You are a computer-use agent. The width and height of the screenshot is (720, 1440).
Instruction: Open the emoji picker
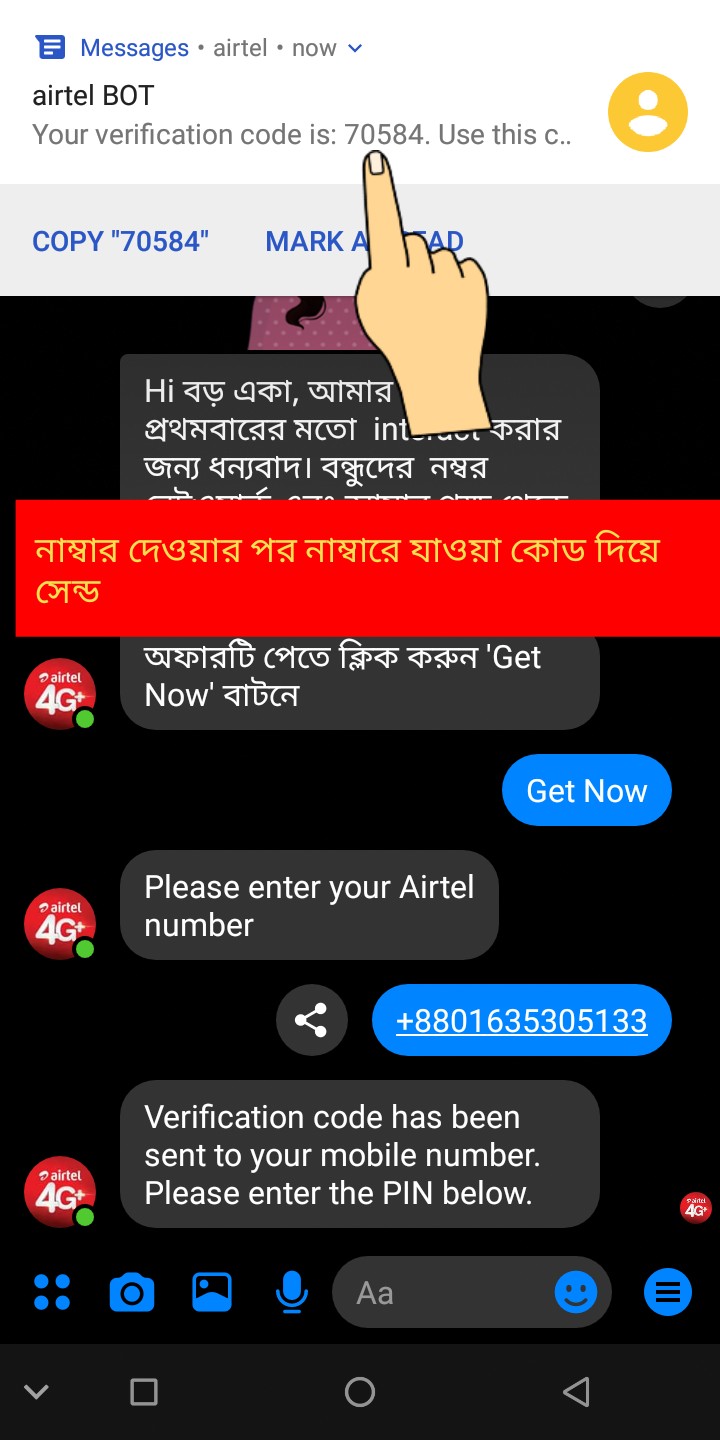[576, 1293]
